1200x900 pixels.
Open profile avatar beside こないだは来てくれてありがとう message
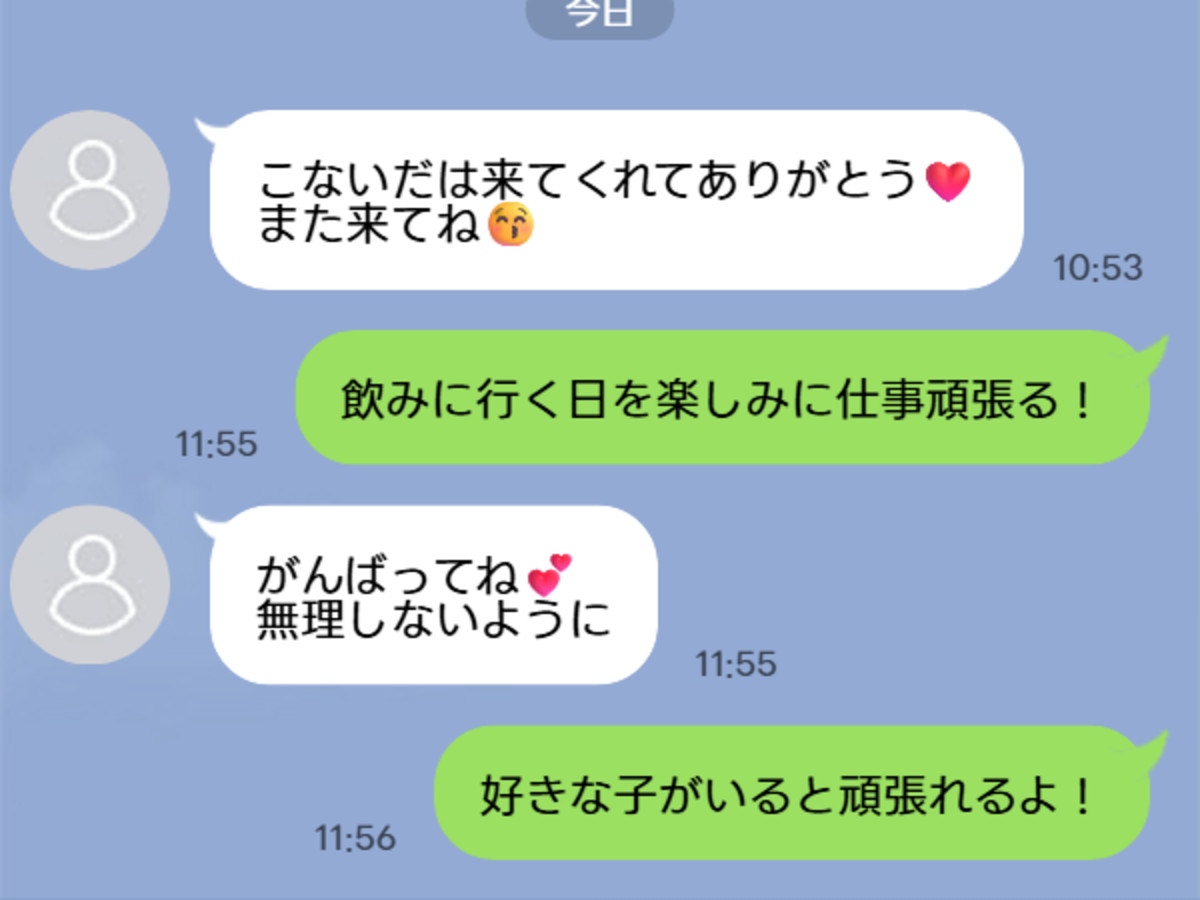90,190
